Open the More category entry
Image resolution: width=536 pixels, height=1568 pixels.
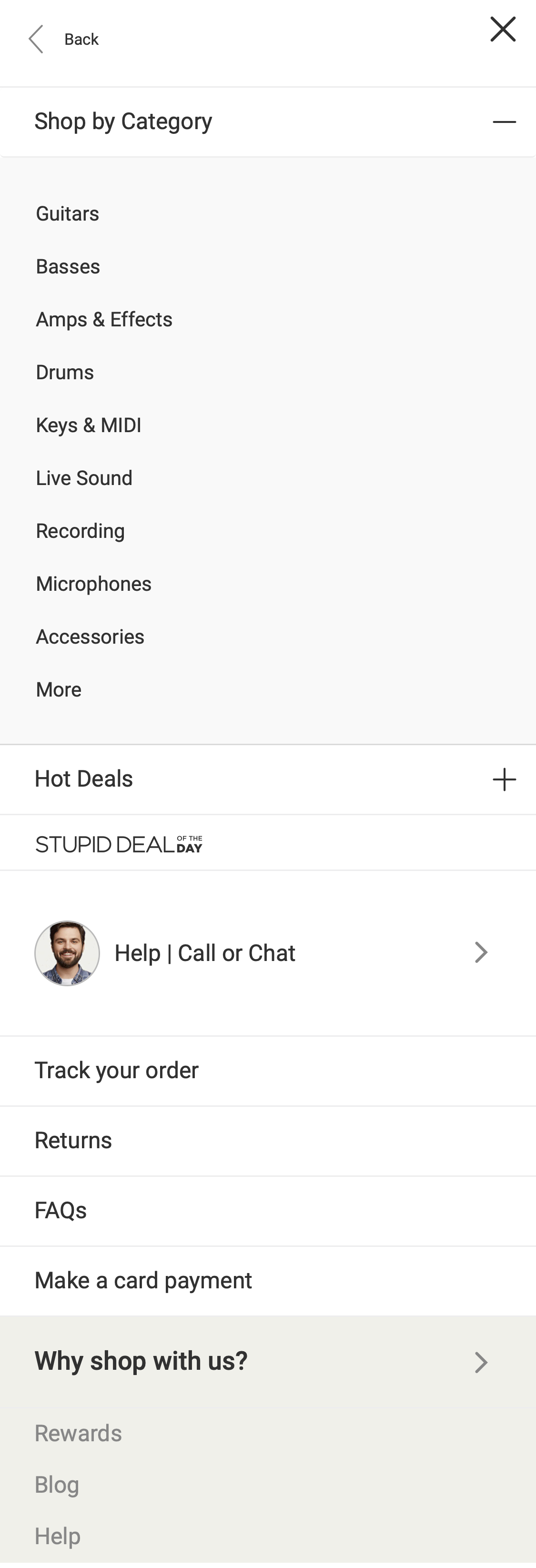[x=58, y=689]
